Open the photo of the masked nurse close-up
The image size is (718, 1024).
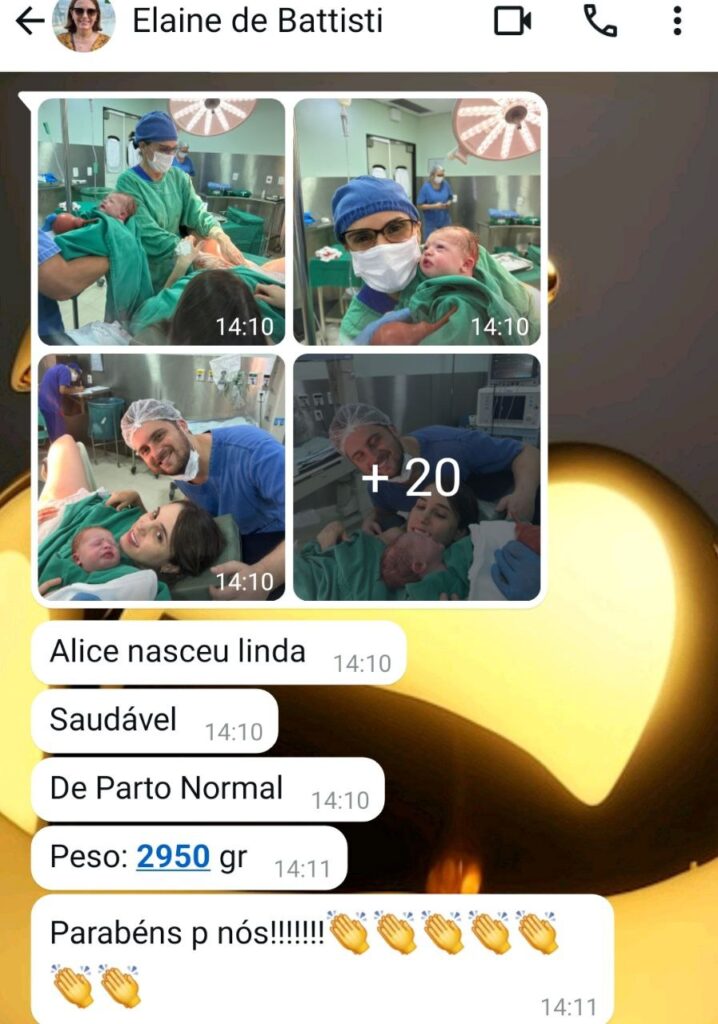click(416, 221)
